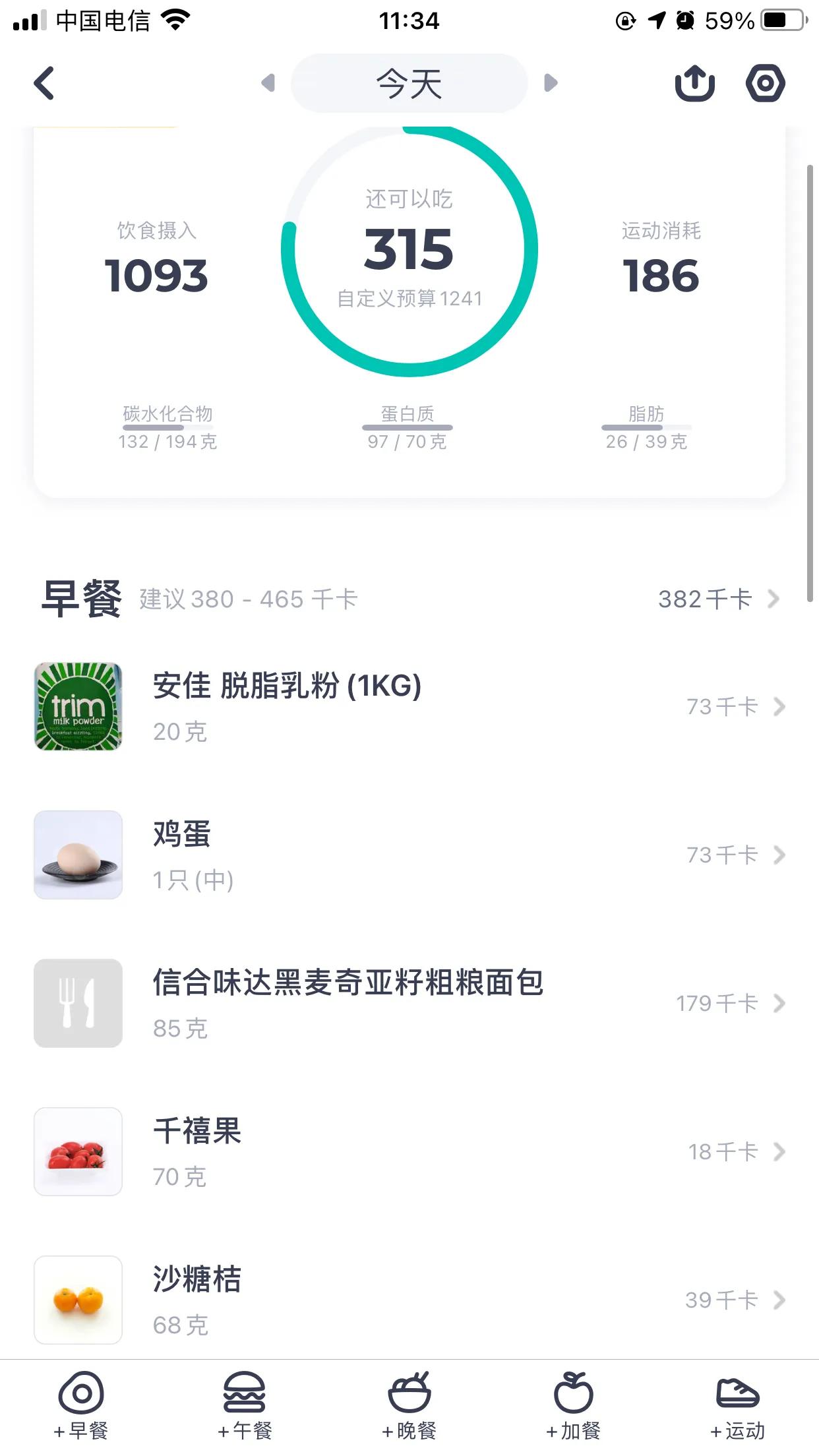The height and width of the screenshot is (1456, 819).
Task: Expand the 鸡蛋 entry details
Action: [409, 855]
